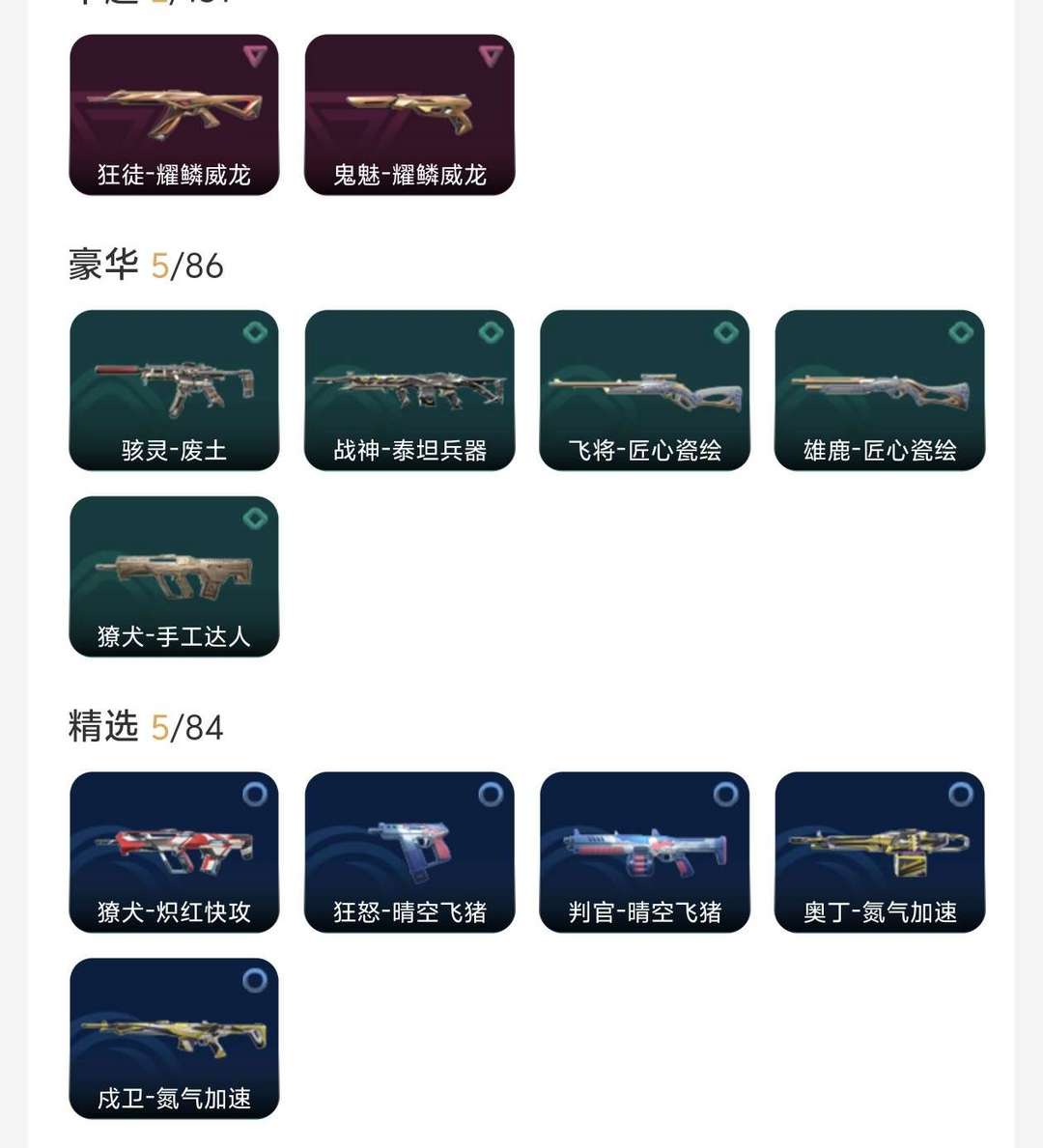1043x1148 pixels.
Task: Select the 雄鹿-匠心瓷绘 skin tile
Action: (x=880, y=390)
